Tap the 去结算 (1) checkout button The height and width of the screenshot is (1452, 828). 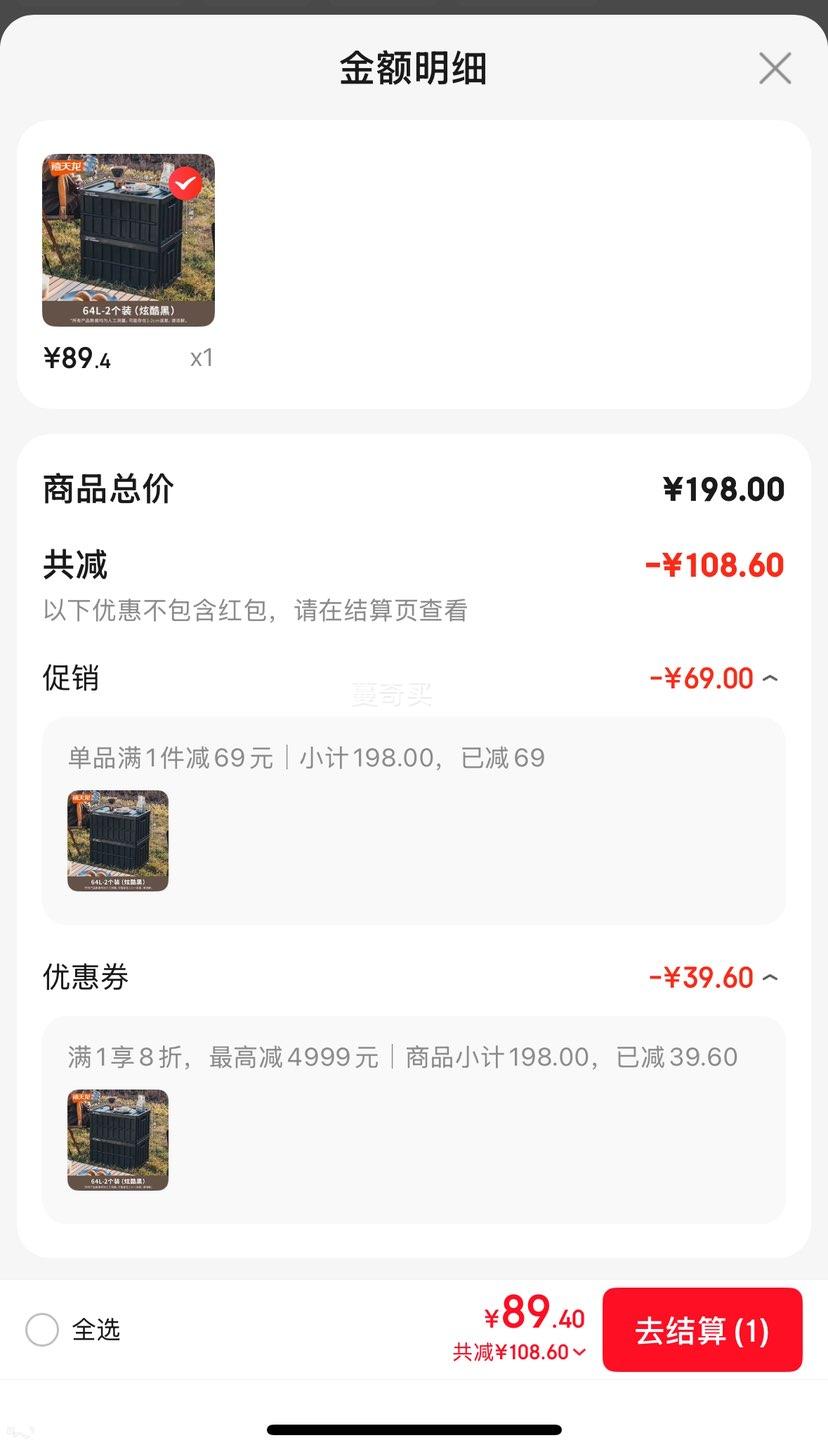click(x=702, y=1329)
